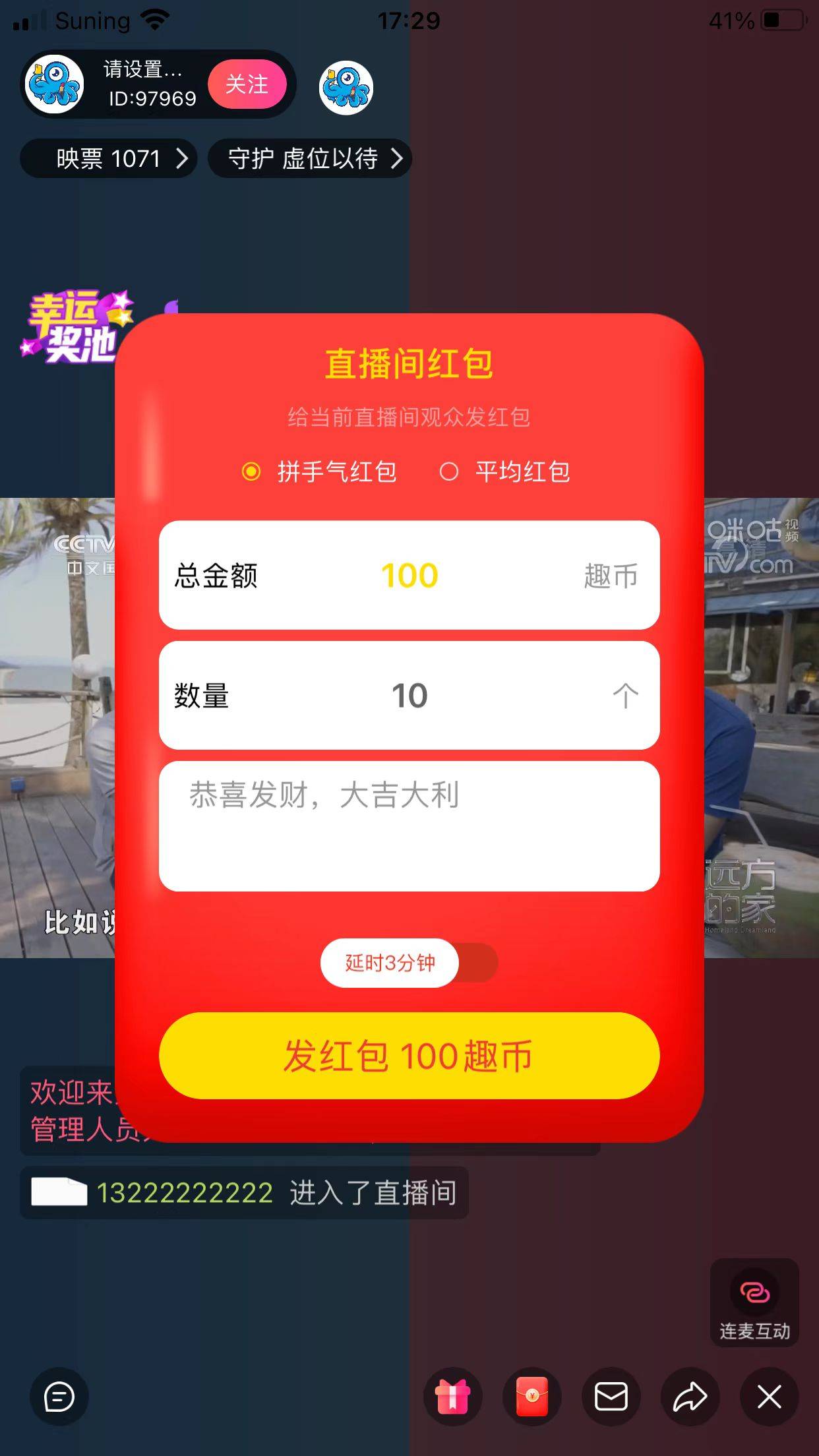The height and width of the screenshot is (1456, 819).
Task: Edit the 数量 quantity of 10
Action: [409, 696]
